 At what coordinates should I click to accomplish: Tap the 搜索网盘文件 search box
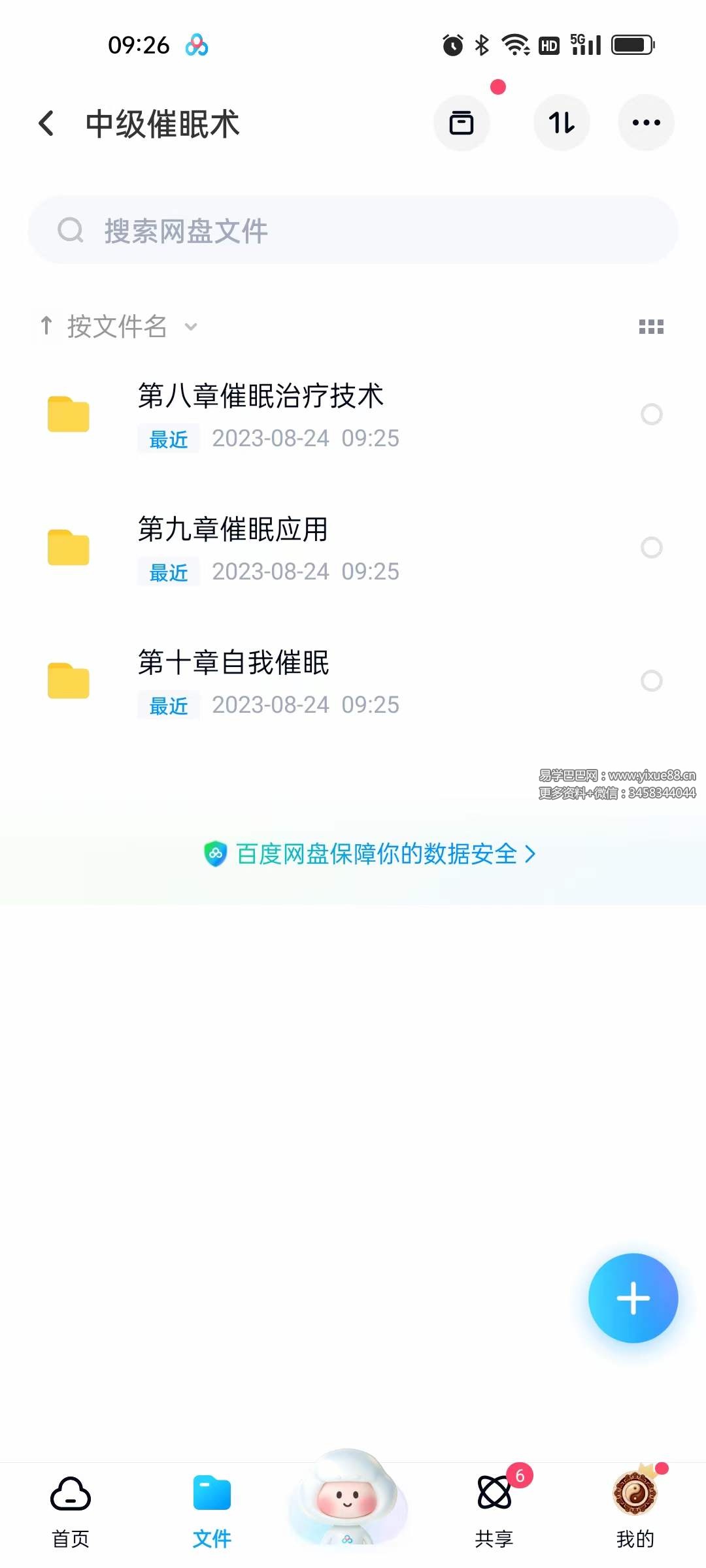(353, 231)
